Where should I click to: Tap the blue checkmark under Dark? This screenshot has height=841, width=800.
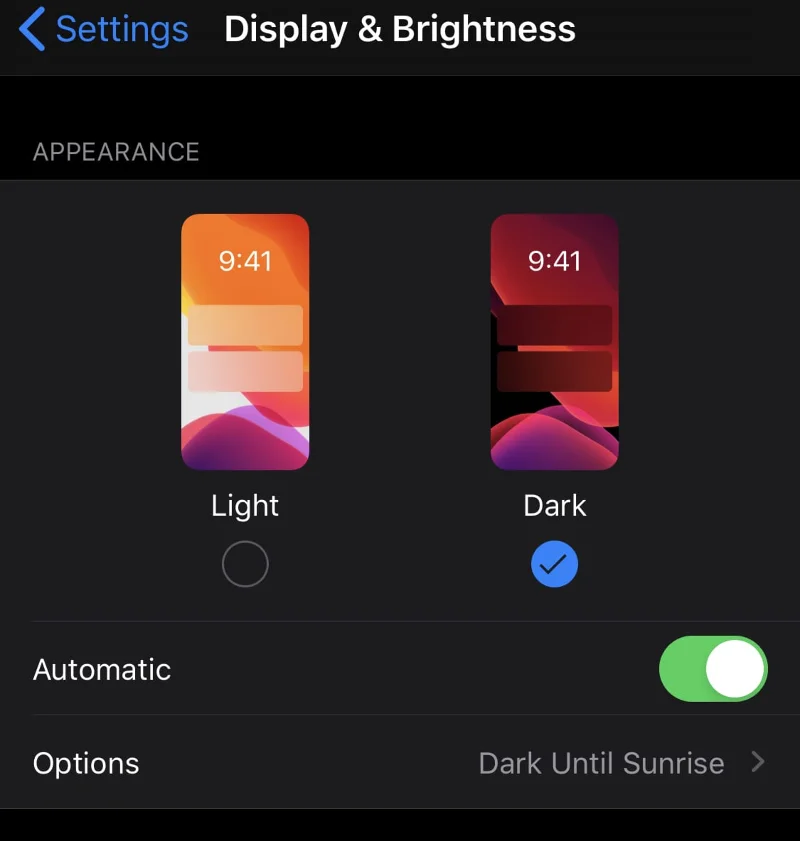[554, 563]
